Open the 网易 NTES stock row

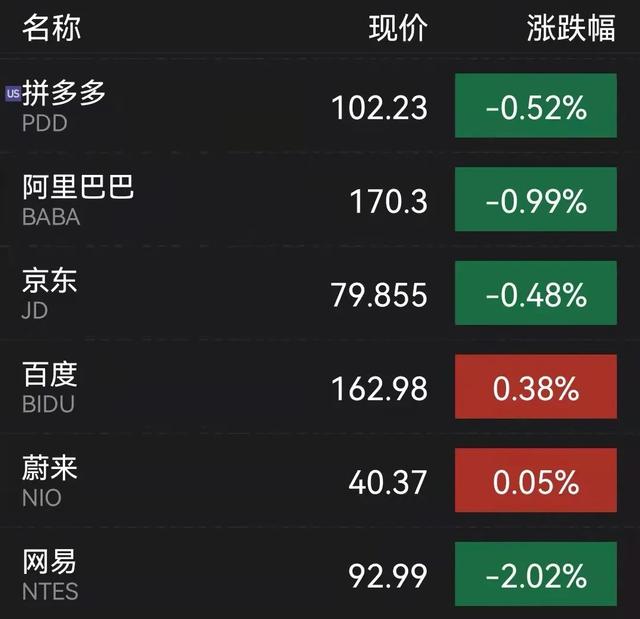pyautogui.click(x=50, y=573)
